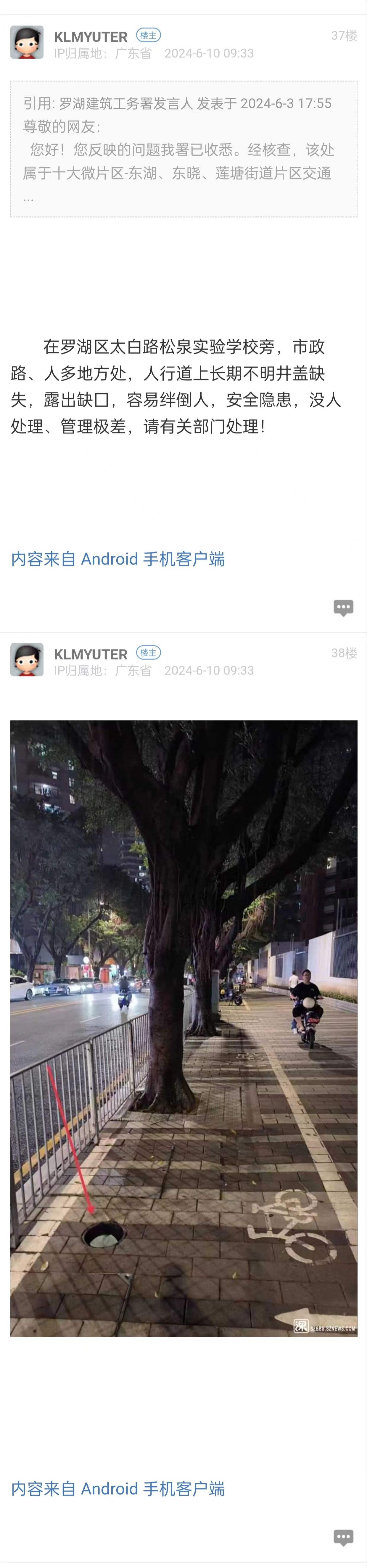
Task: Open KLMYUTER's avatar on floor 38 post
Action: coord(27,659)
